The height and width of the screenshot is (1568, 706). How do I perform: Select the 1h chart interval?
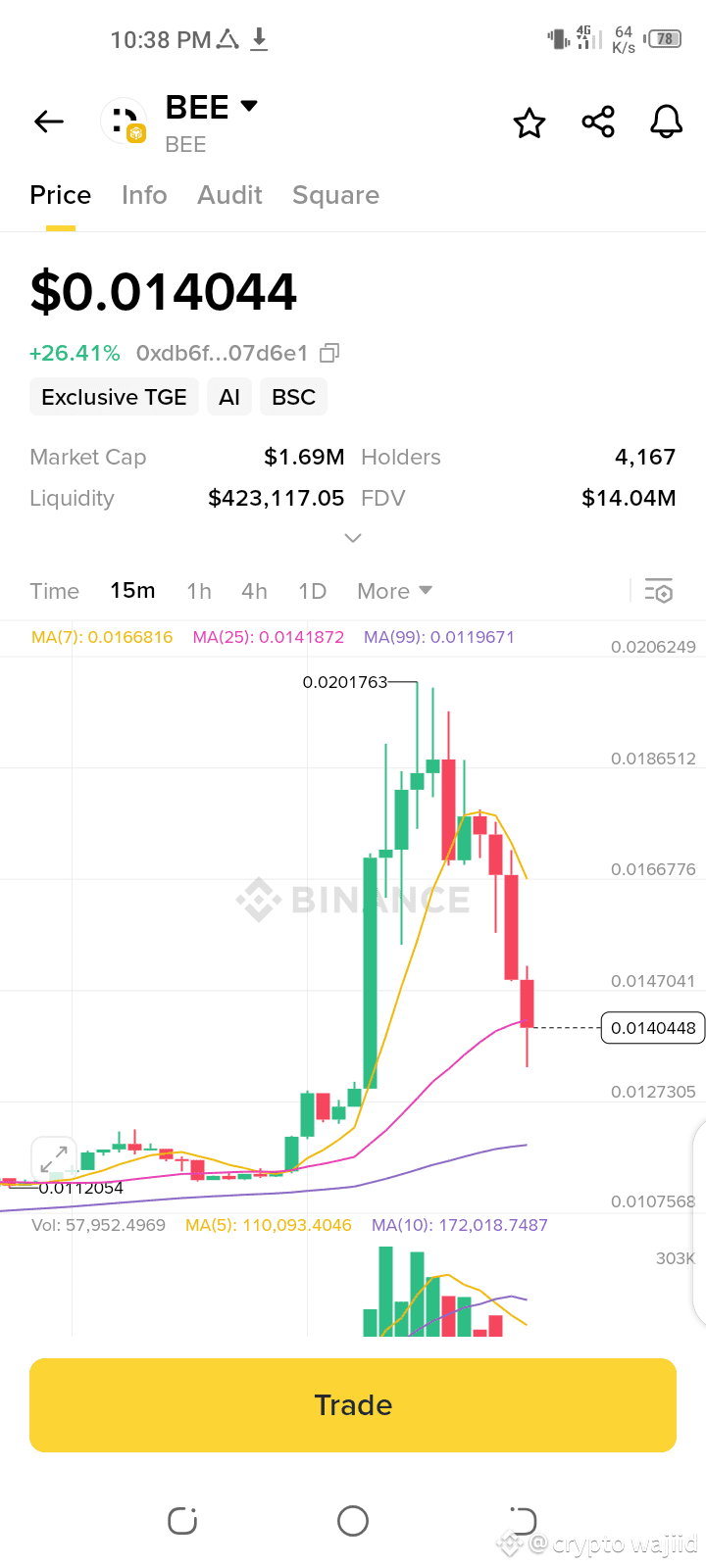click(x=199, y=591)
